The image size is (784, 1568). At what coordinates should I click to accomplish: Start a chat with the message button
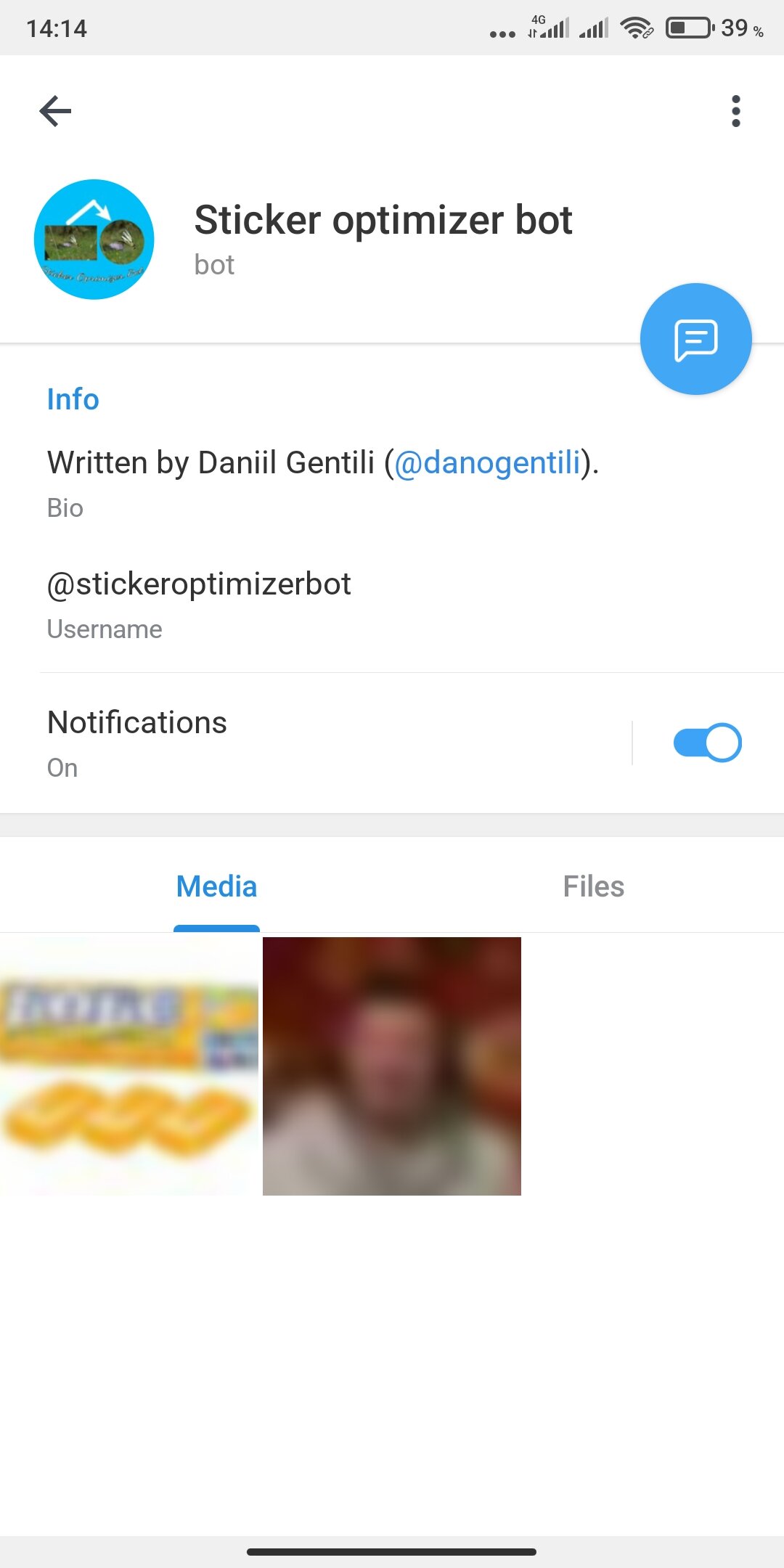point(696,339)
